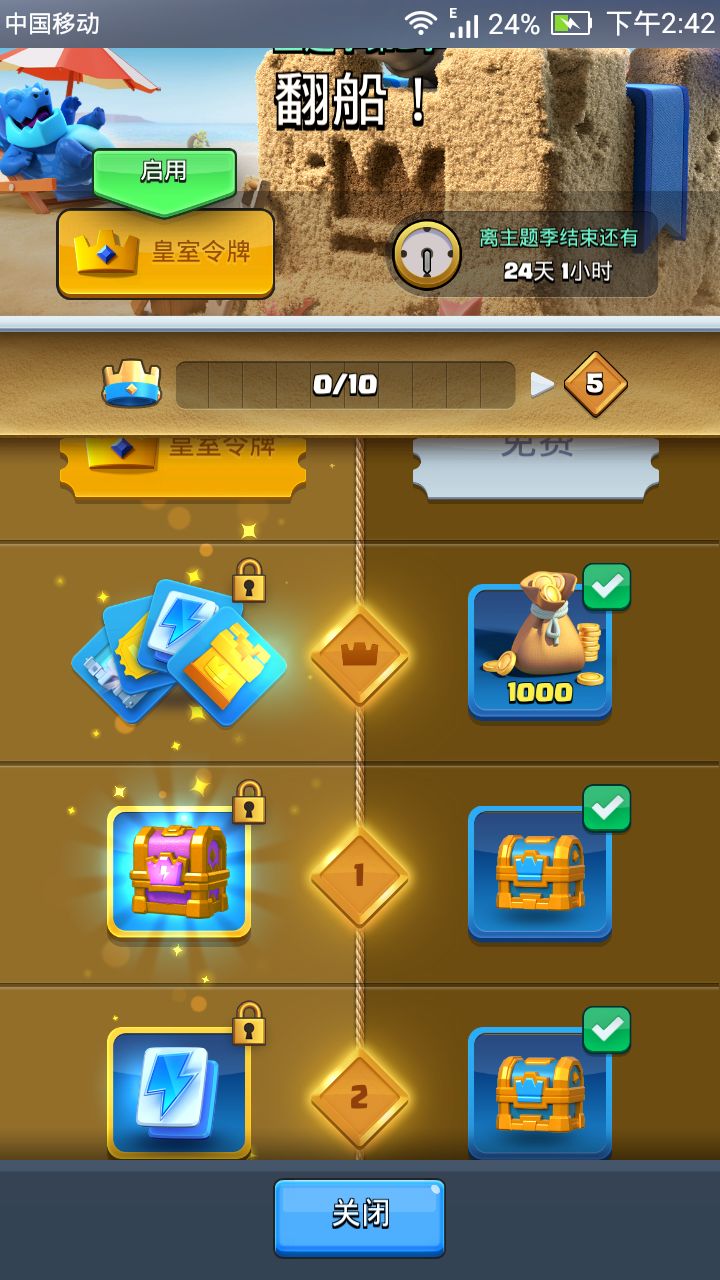The height and width of the screenshot is (1280, 720).
Task: Tap the green checkmark on the gold bag
Action: point(607,587)
